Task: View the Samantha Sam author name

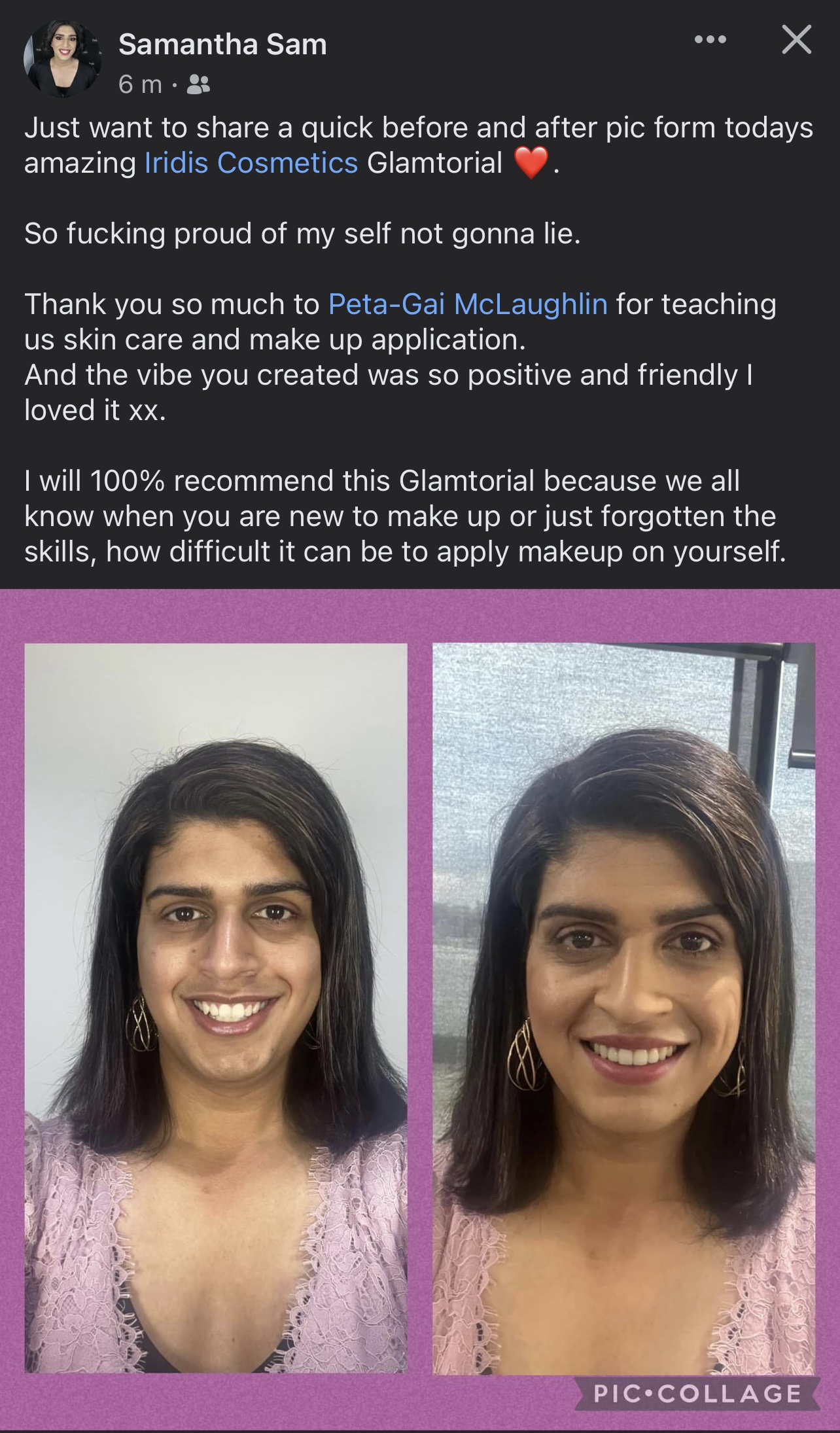Action: click(x=222, y=44)
